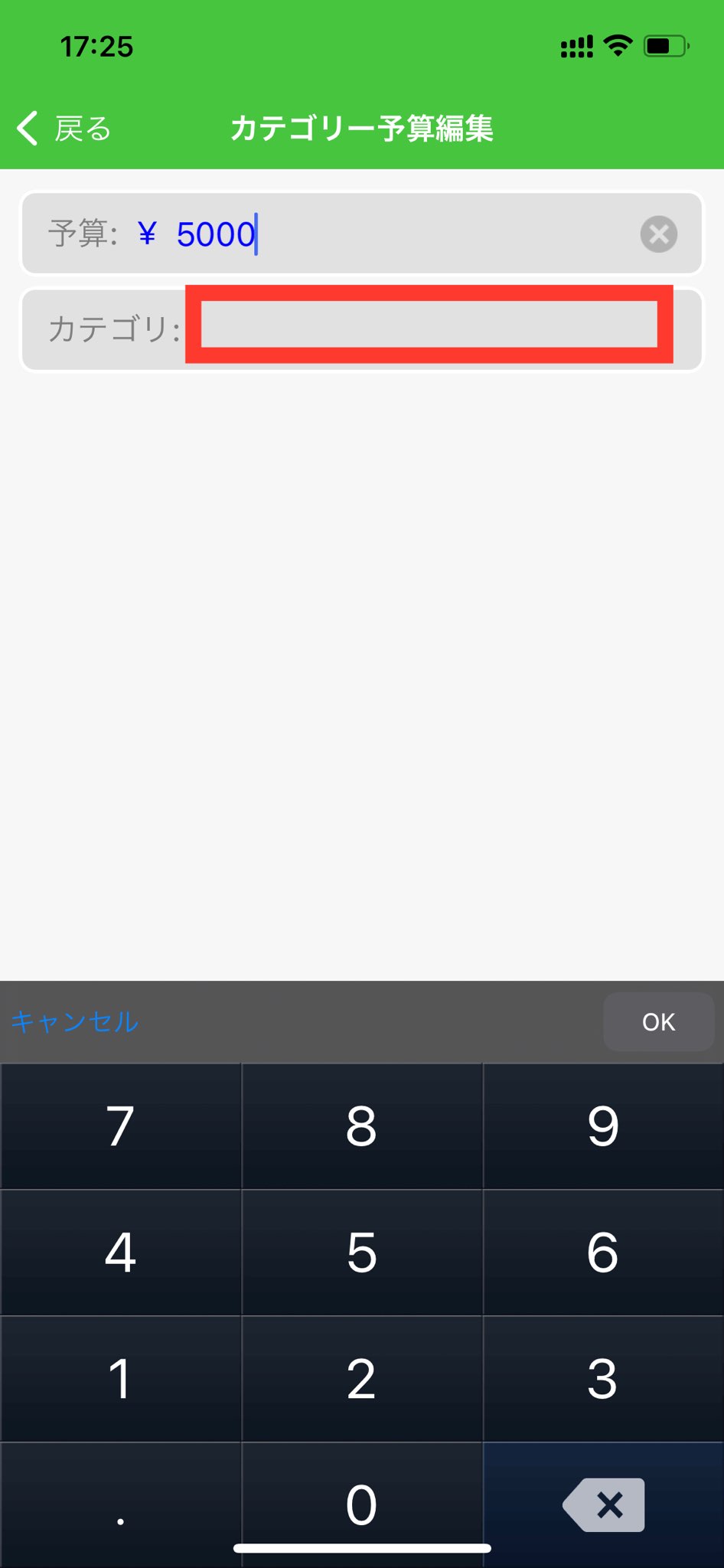Enter digit 1 on the keypad
Screen dimensions: 724x1568
tap(120, 1379)
